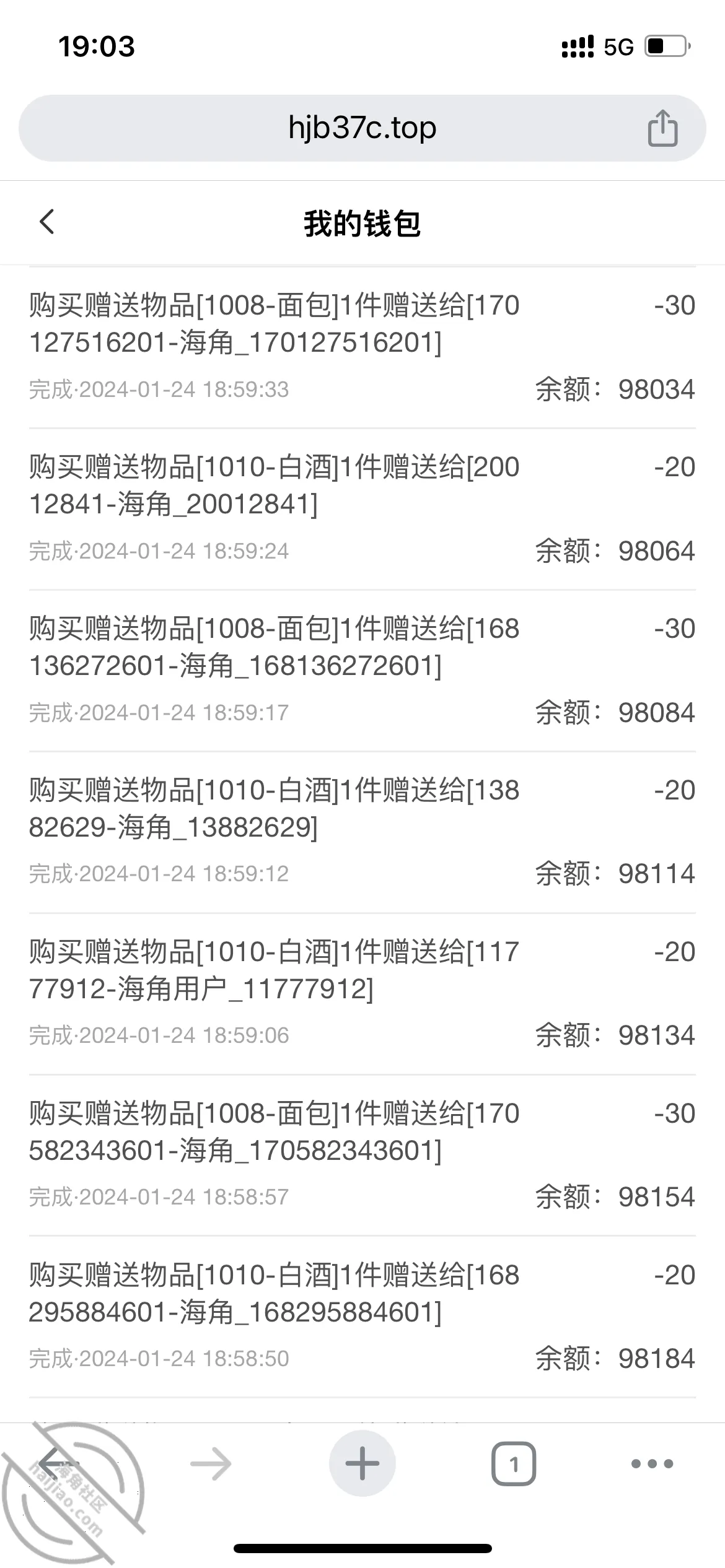Go back from the 我的钱包 page
725x1568 pixels.
[x=47, y=222]
